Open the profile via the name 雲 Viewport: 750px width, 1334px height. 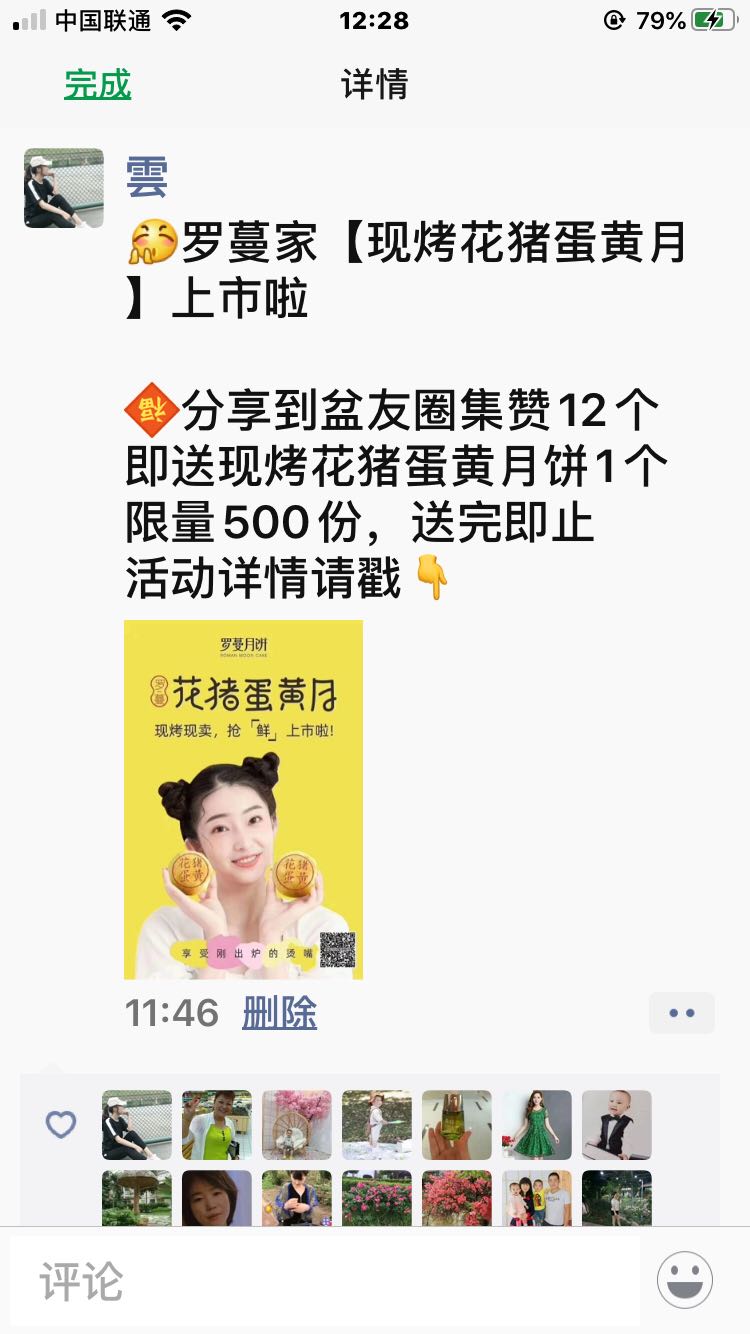(147, 177)
